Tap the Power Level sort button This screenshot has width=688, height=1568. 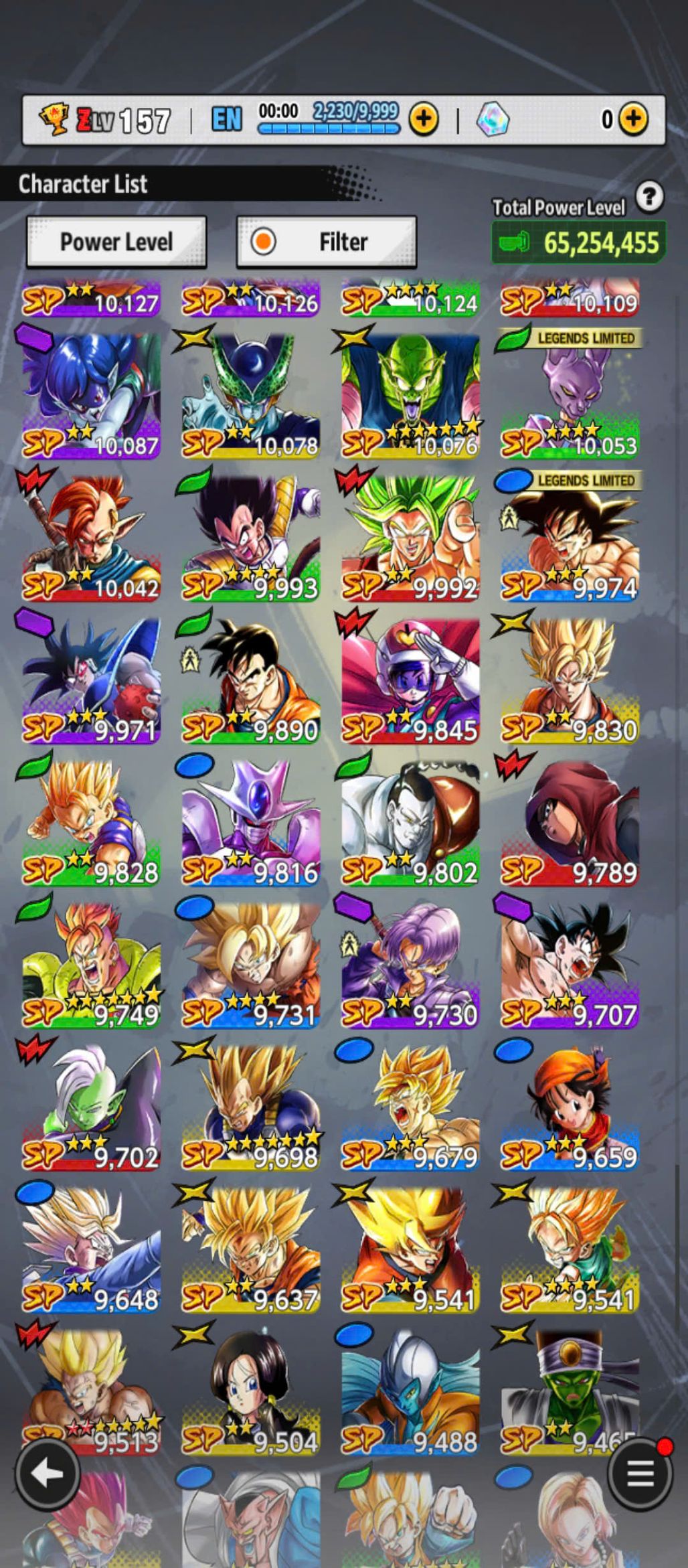pyautogui.click(x=116, y=242)
